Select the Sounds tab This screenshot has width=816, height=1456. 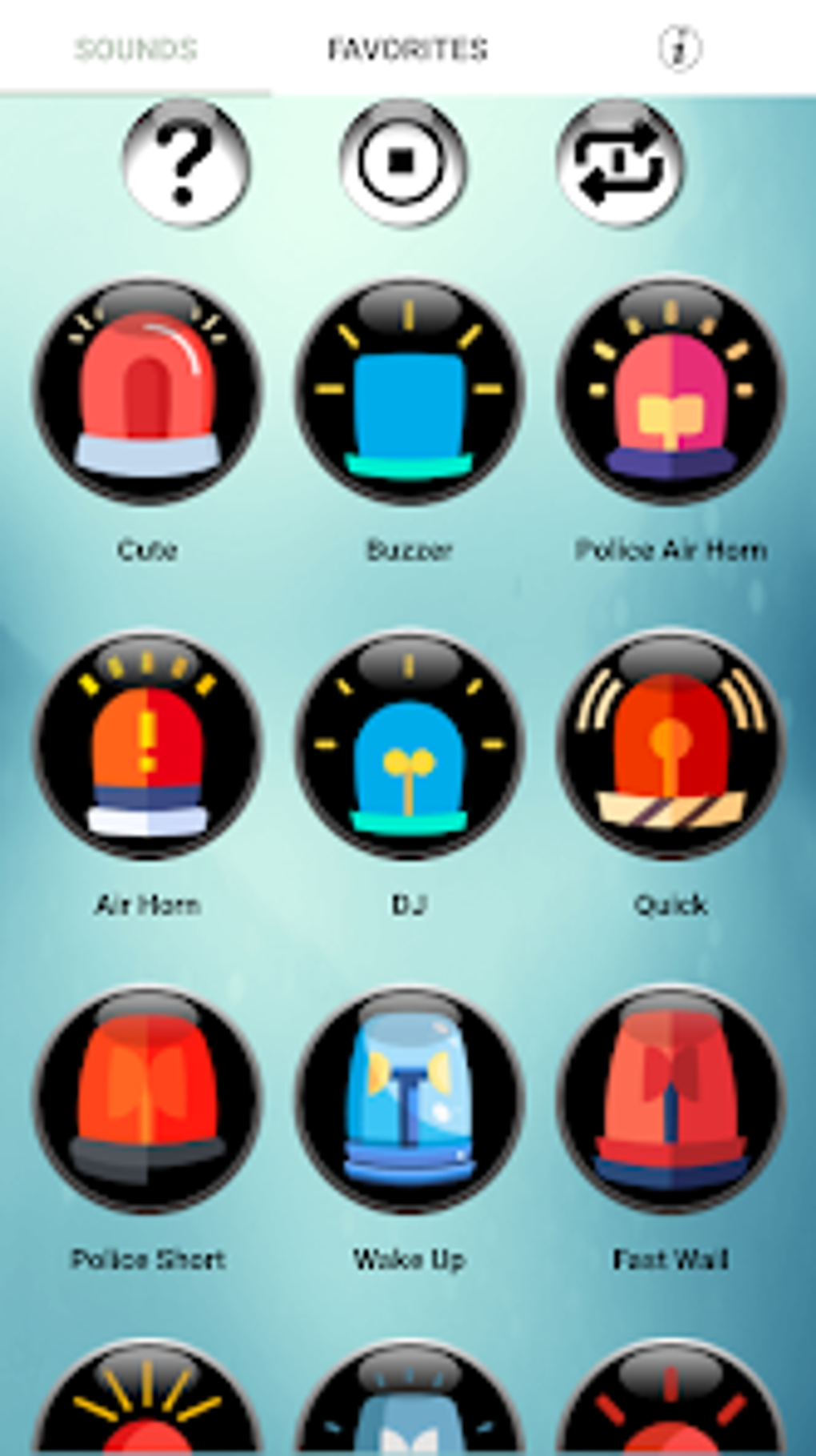(135, 49)
